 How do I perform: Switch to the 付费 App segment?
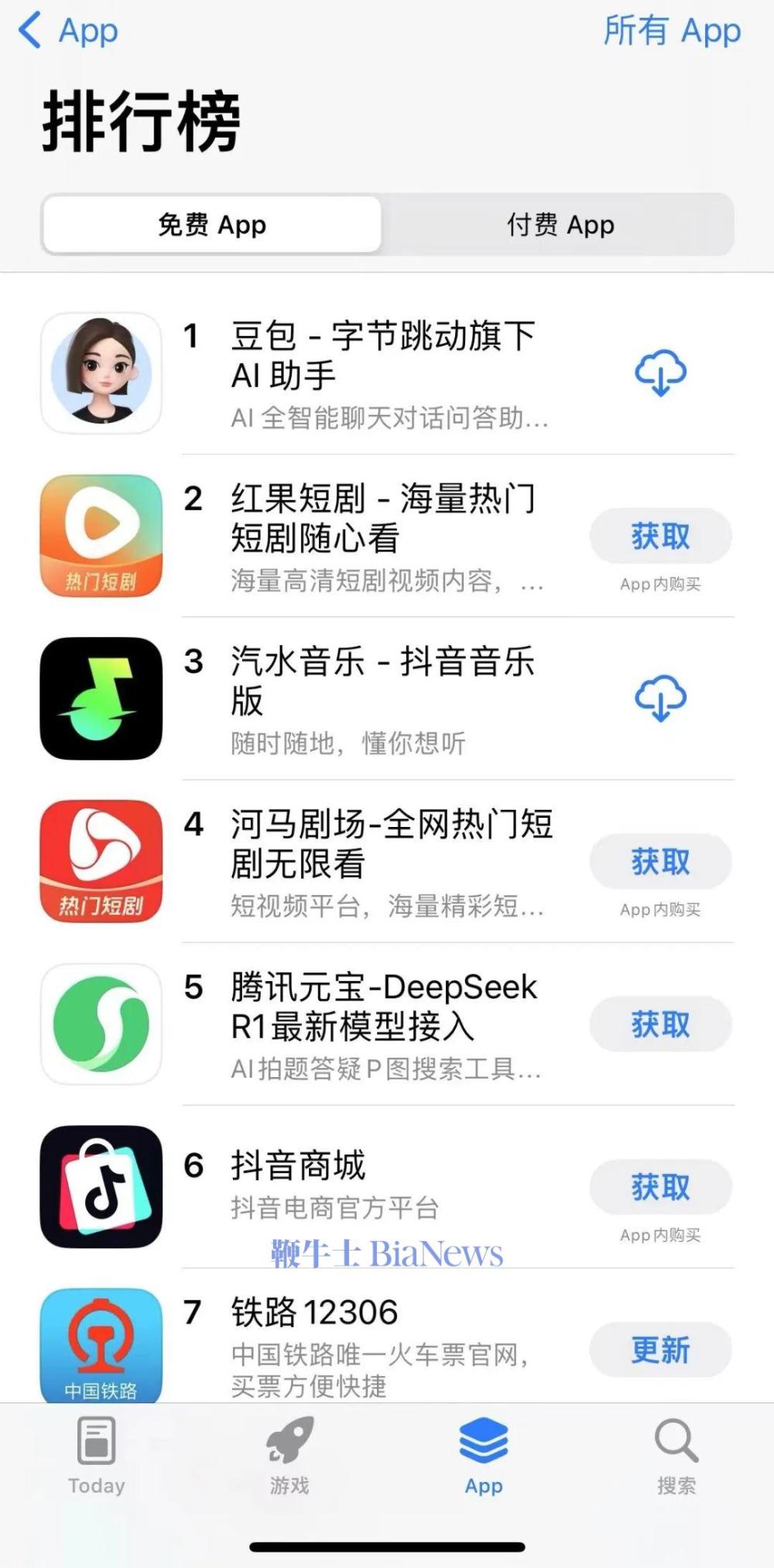click(x=560, y=225)
